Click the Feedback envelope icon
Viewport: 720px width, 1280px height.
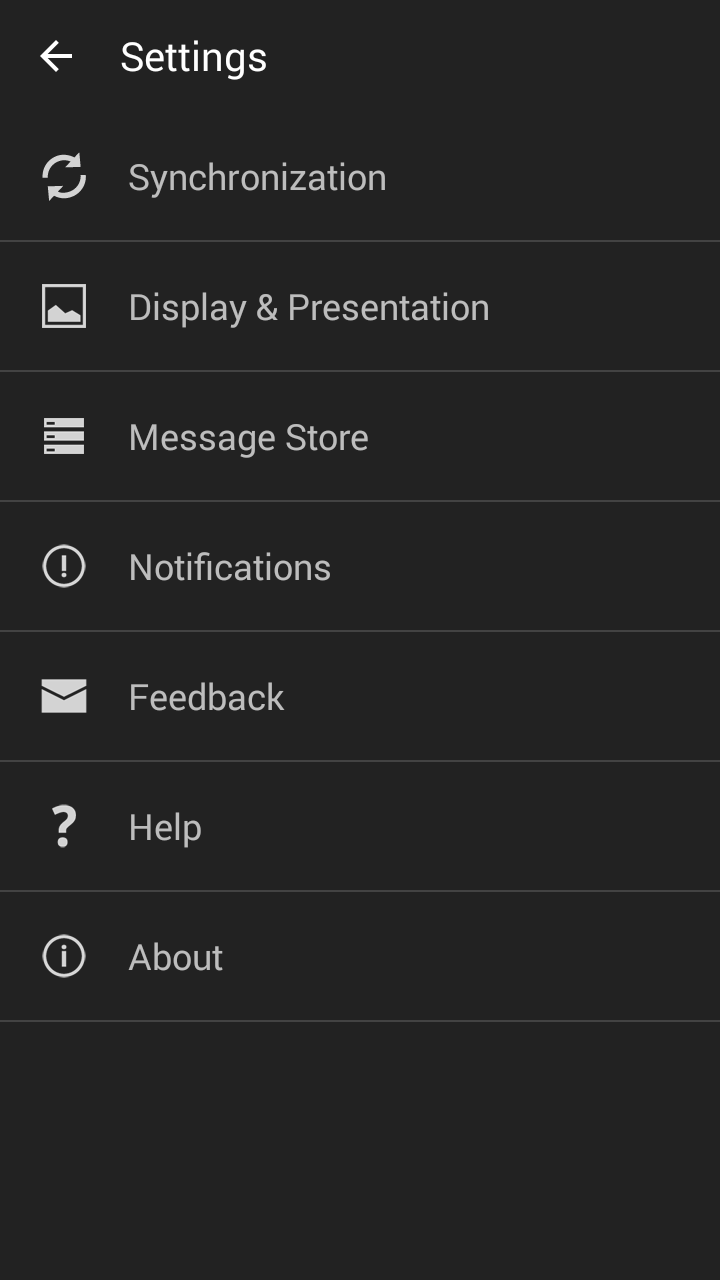pyautogui.click(x=62, y=696)
